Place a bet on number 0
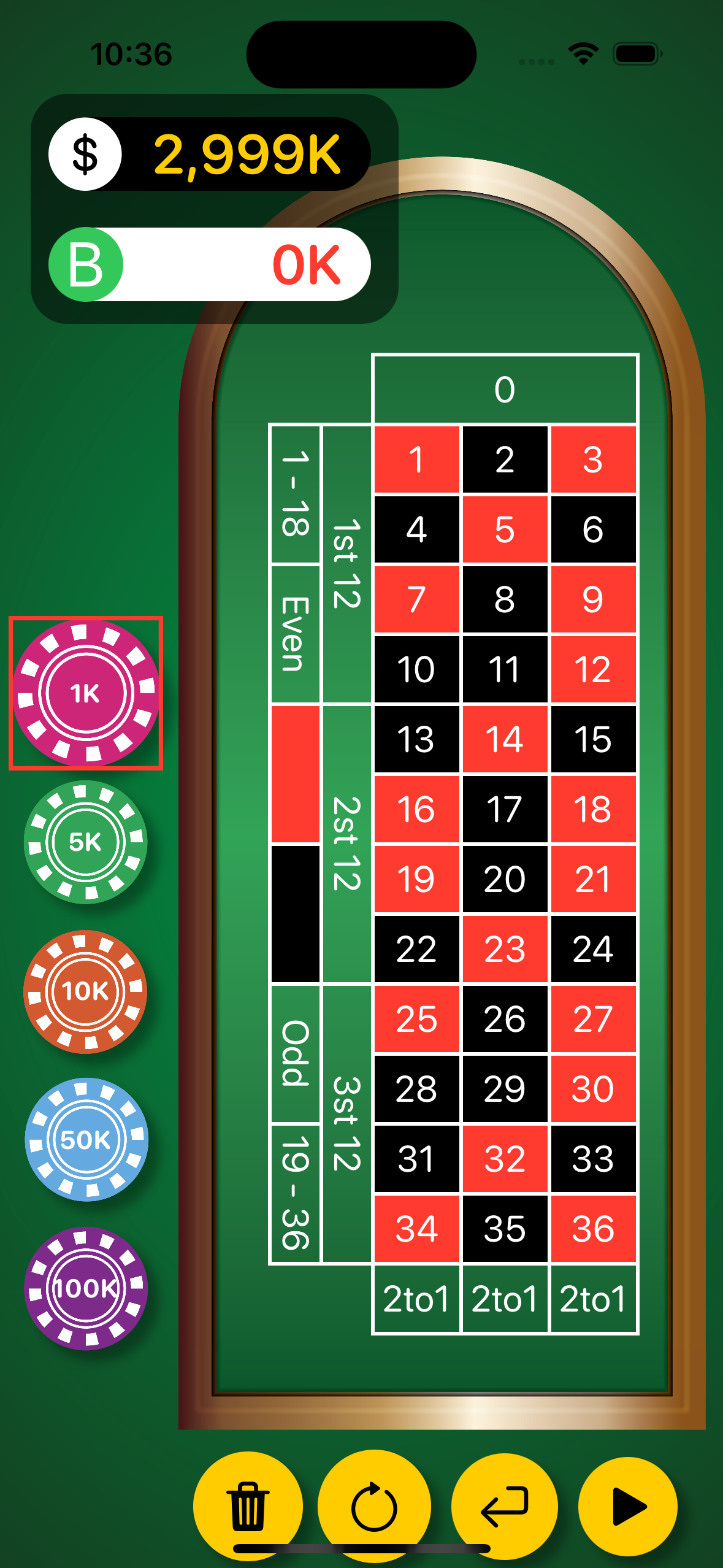 pyautogui.click(x=505, y=389)
